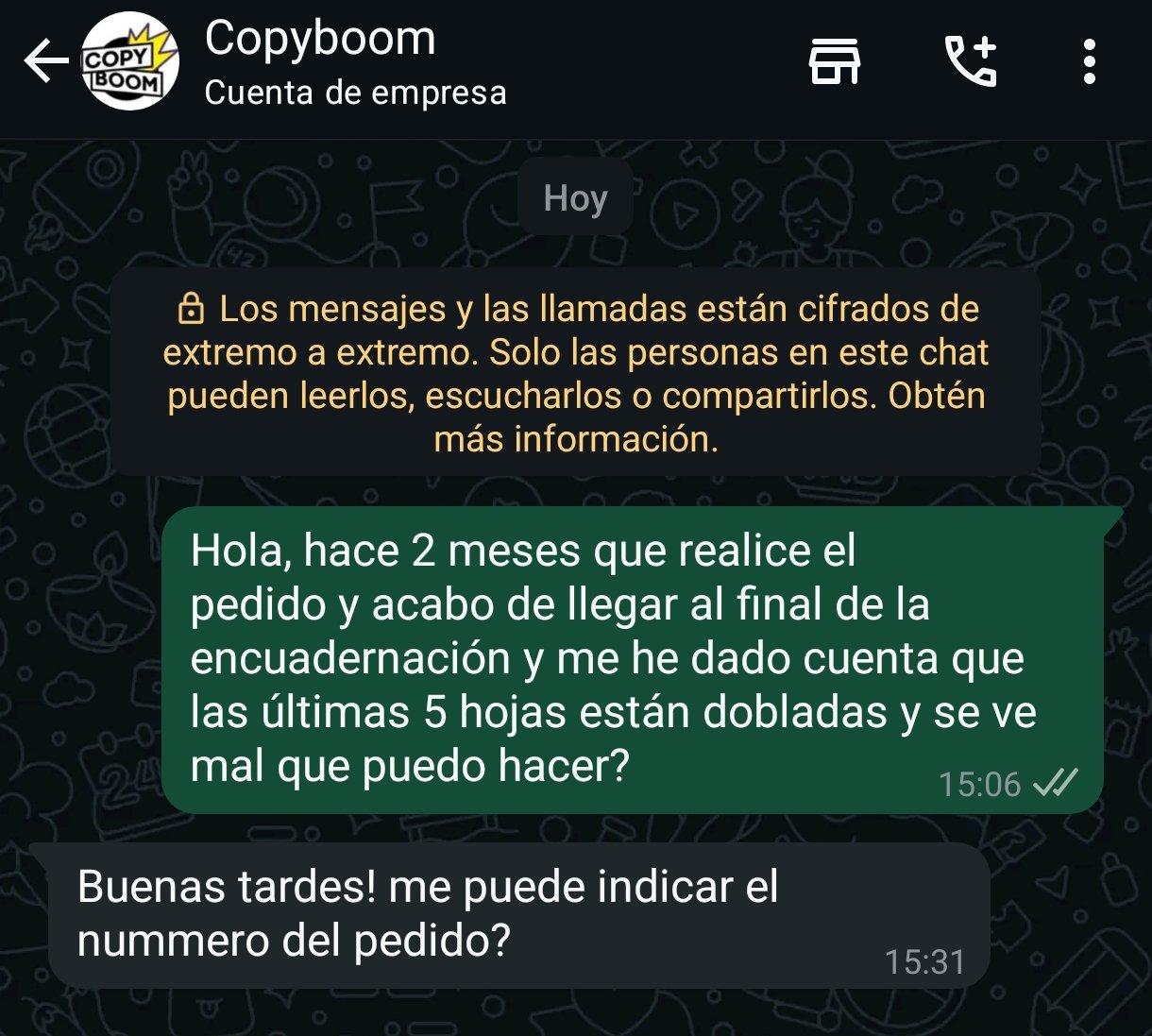This screenshot has height=1036, width=1152.
Task: Open Copyboom business profile info
Action: [x=321, y=62]
